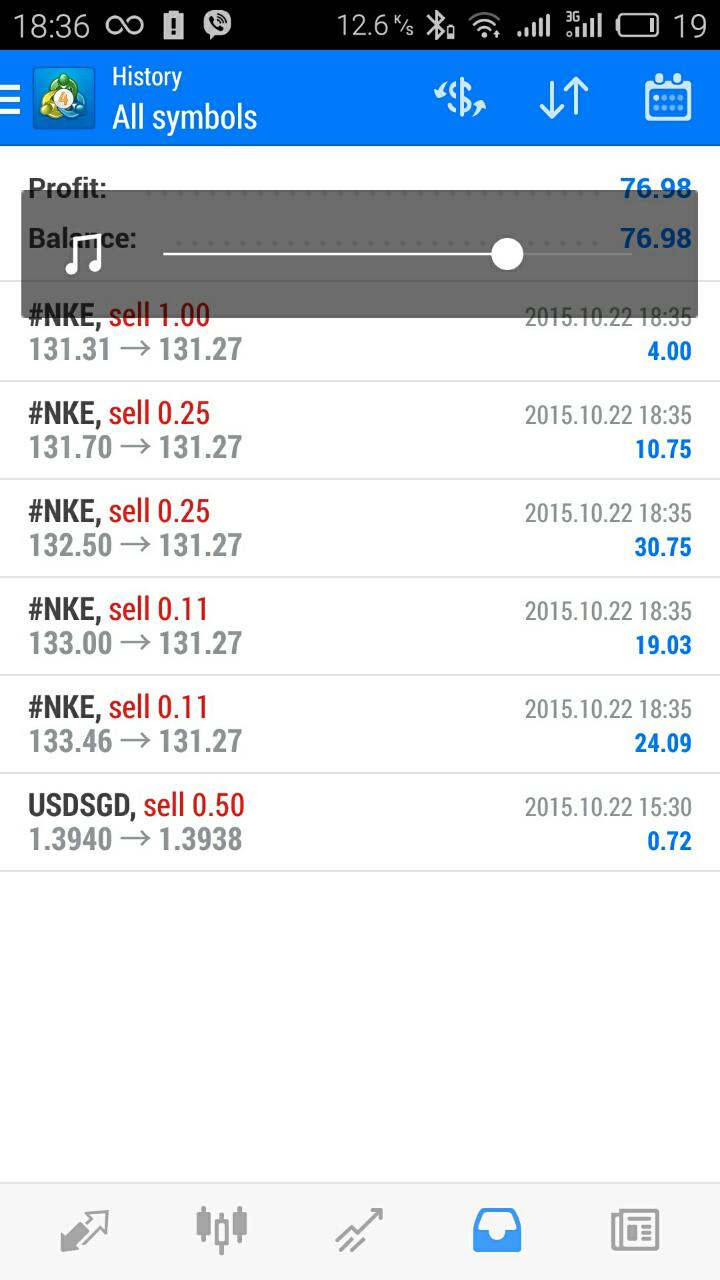Open the #NKE trade from 133.46

[x=360, y=724]
